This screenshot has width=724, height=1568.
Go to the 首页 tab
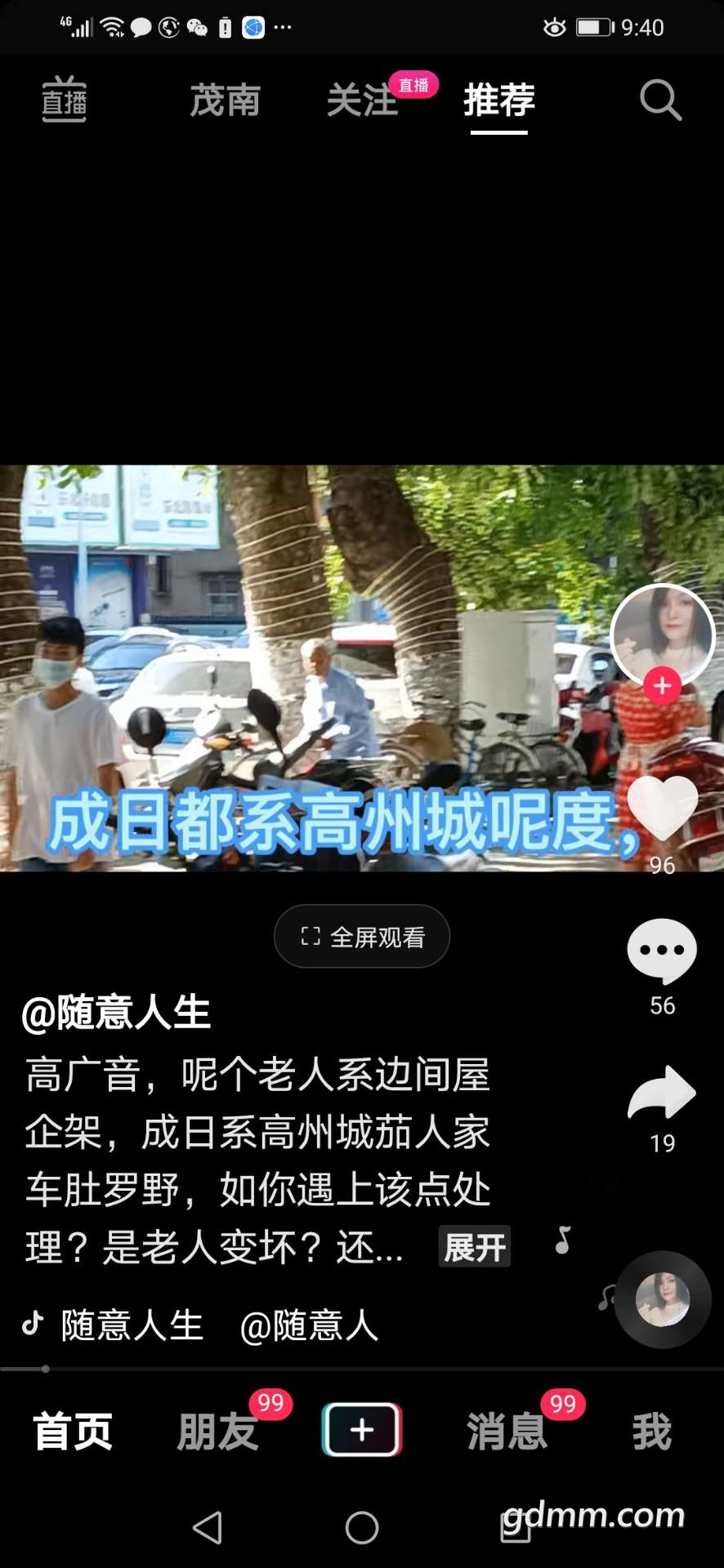[x=73, y=1432]
